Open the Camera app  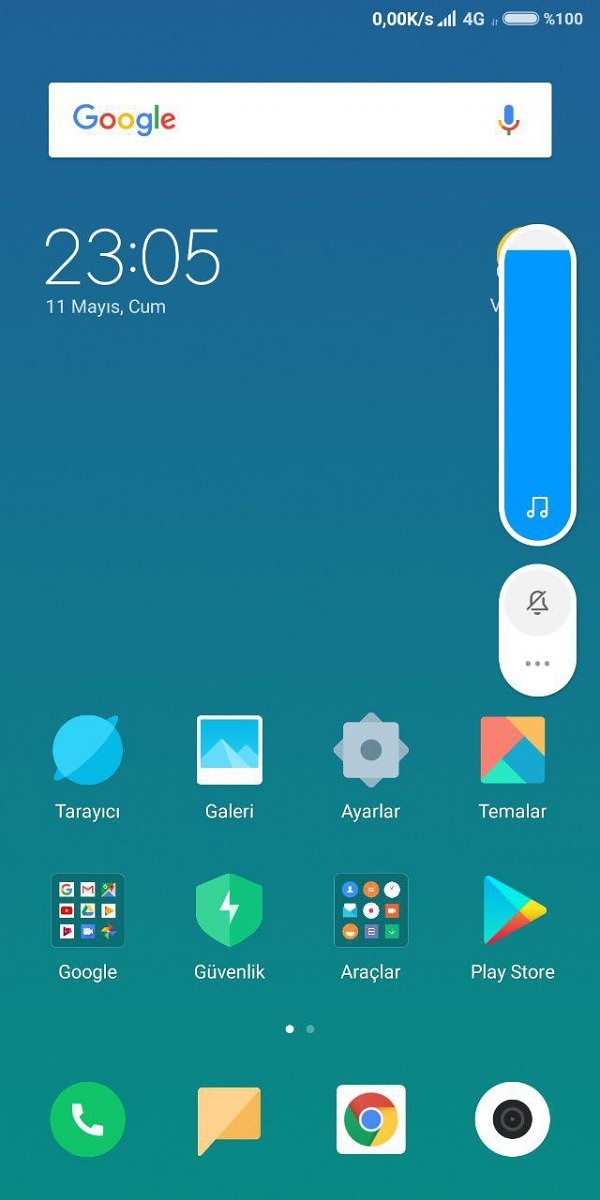pyautogui.click(x=512, y=1120)
